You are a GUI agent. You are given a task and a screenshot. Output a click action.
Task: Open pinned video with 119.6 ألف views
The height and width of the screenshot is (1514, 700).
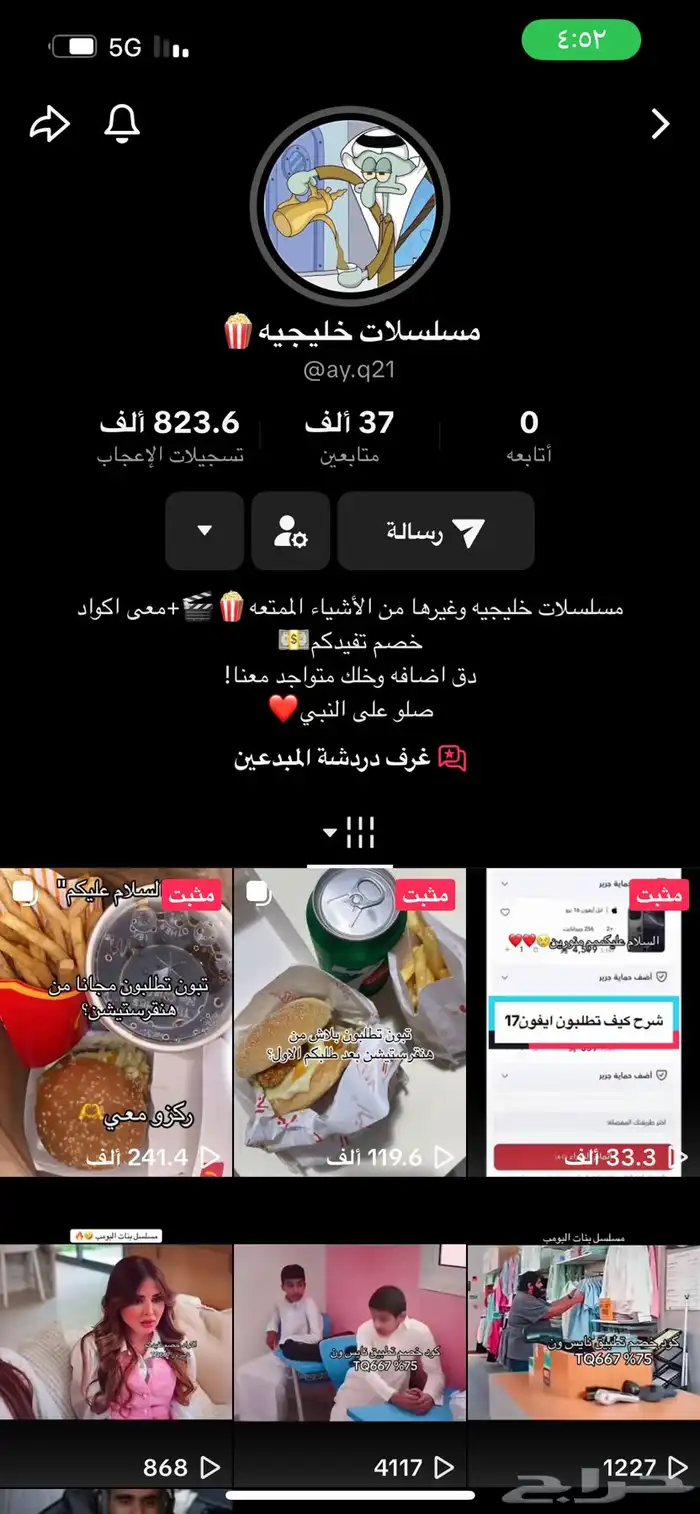pos(350,1022)
